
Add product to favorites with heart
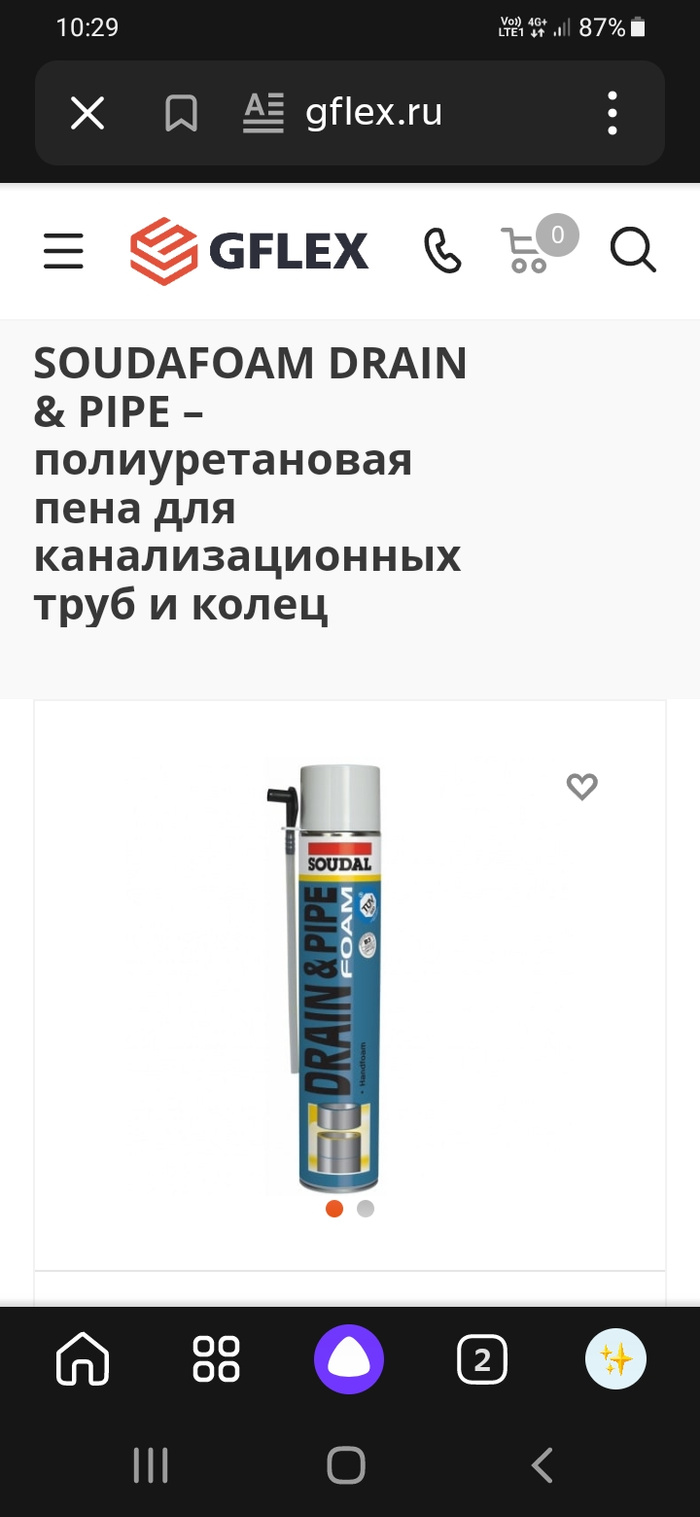pyautogui.click(x=582, y=787)
